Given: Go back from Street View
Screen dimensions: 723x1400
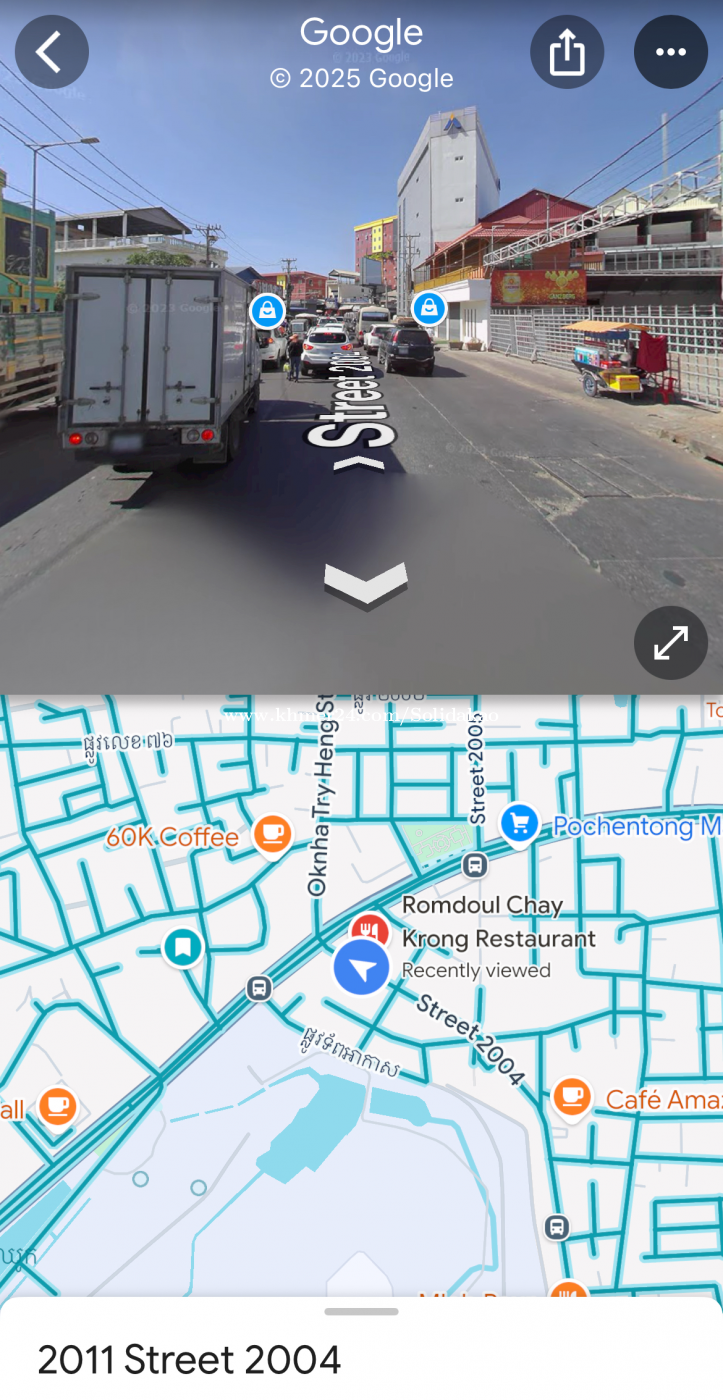Looking at the screenshot, I should point(51,52).
